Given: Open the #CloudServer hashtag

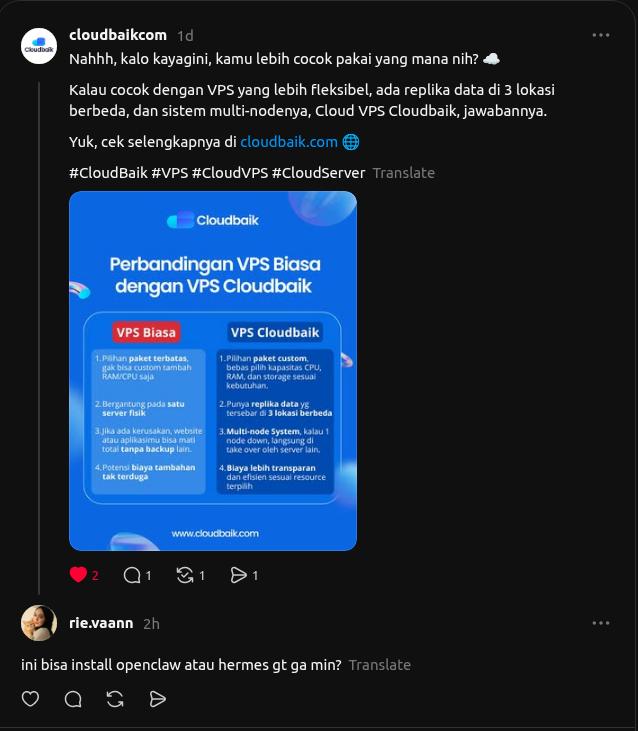Looking at the screenshot, I should [x=318, y=173].
